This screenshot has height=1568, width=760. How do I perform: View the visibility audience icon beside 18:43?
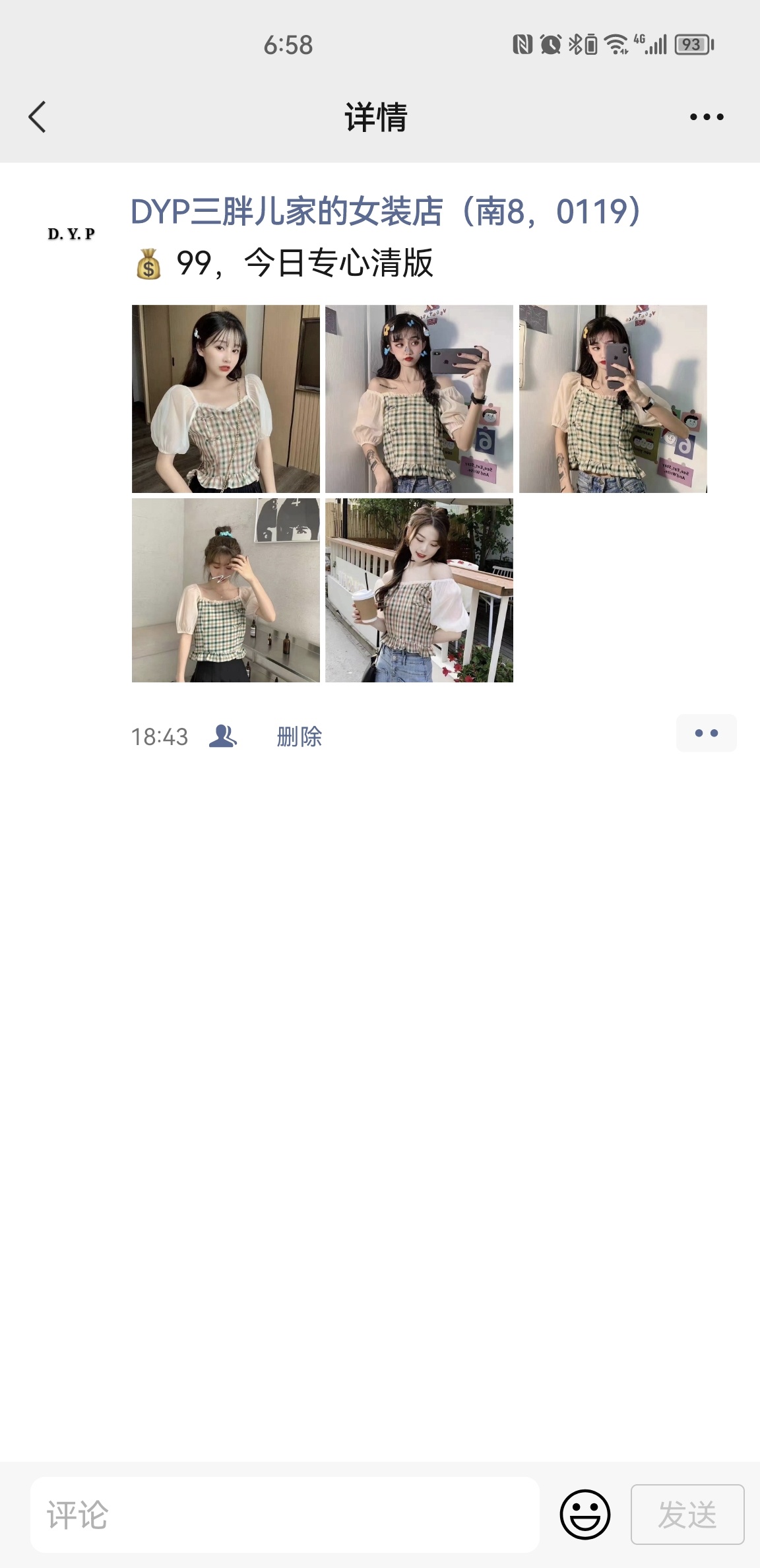click(222, 736)
